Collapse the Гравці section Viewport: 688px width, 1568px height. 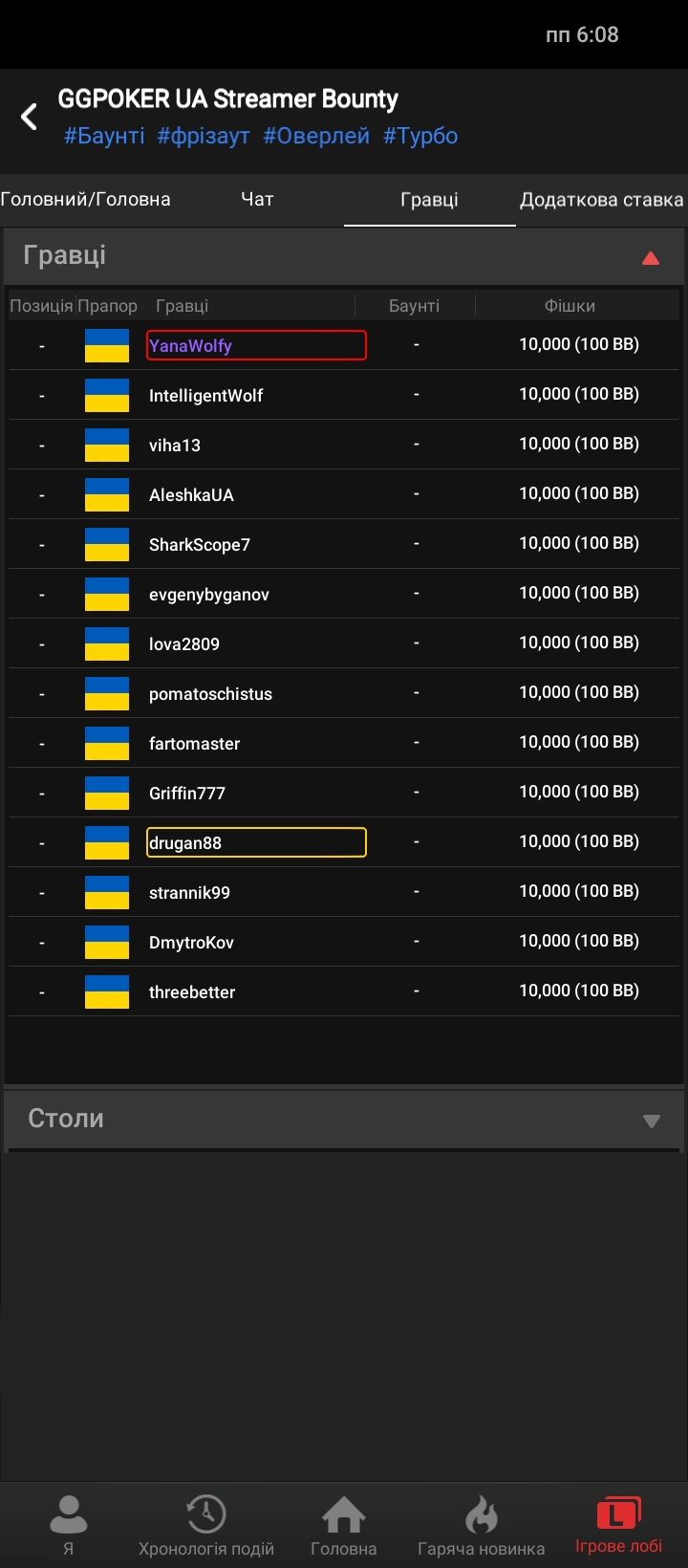(x=651, y=257)
